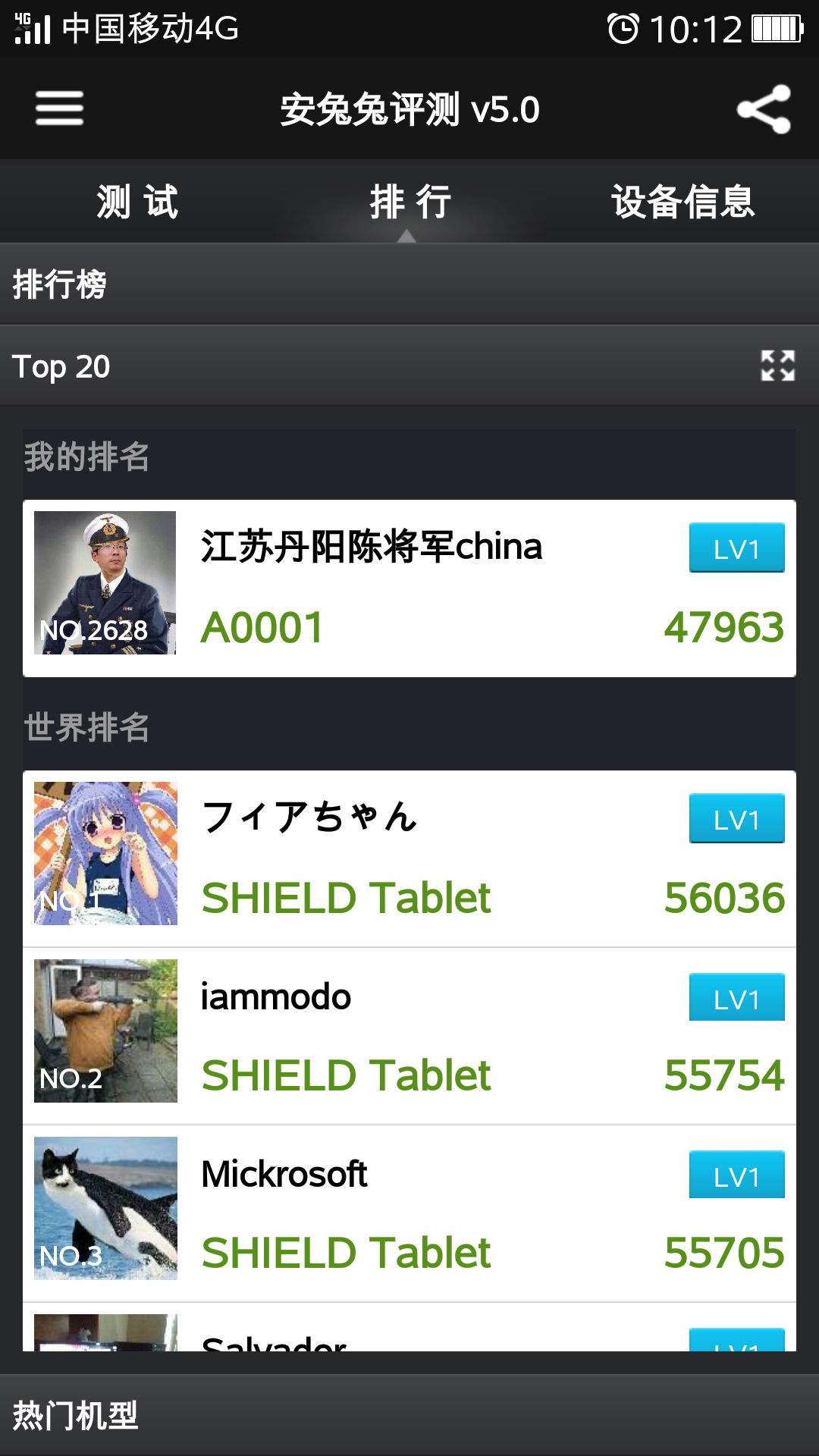819x1456 pixels.
Task: Switch to the 设备信息 tab
Action: pos(682,202)
